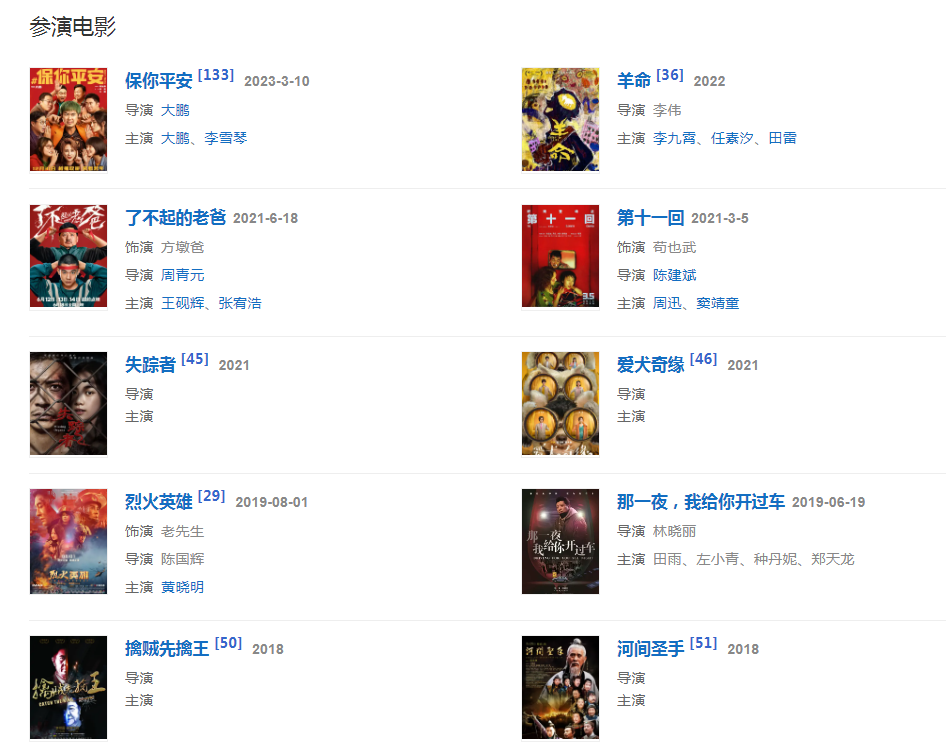Open 李九霄 in the 羊命 cast
The width and height of the screenshot is (946, 752).
(x=674, y=138)
